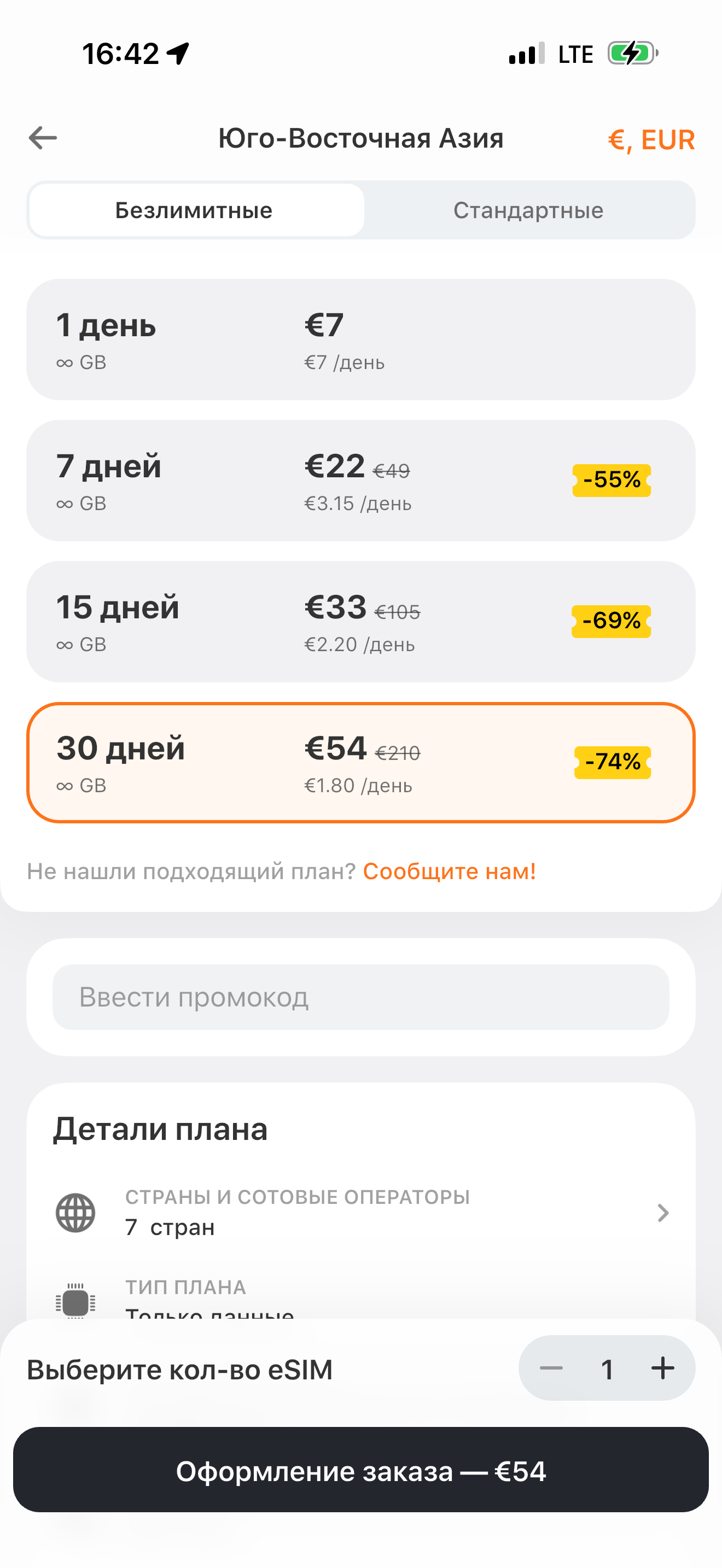Choose the 1 день plan for €7
This screenshot has width=722, height=1568.
(x=360, y=340)
